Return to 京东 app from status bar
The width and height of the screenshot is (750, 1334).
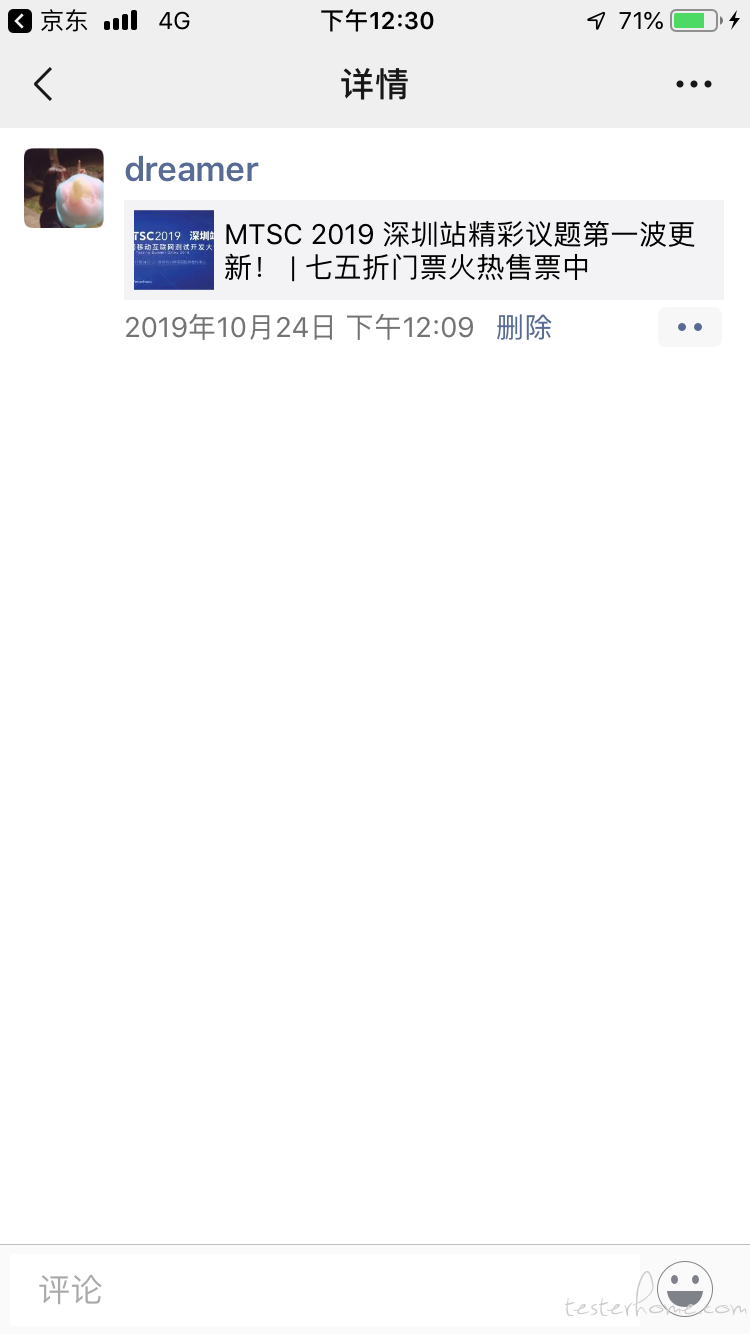click(48, 20)
